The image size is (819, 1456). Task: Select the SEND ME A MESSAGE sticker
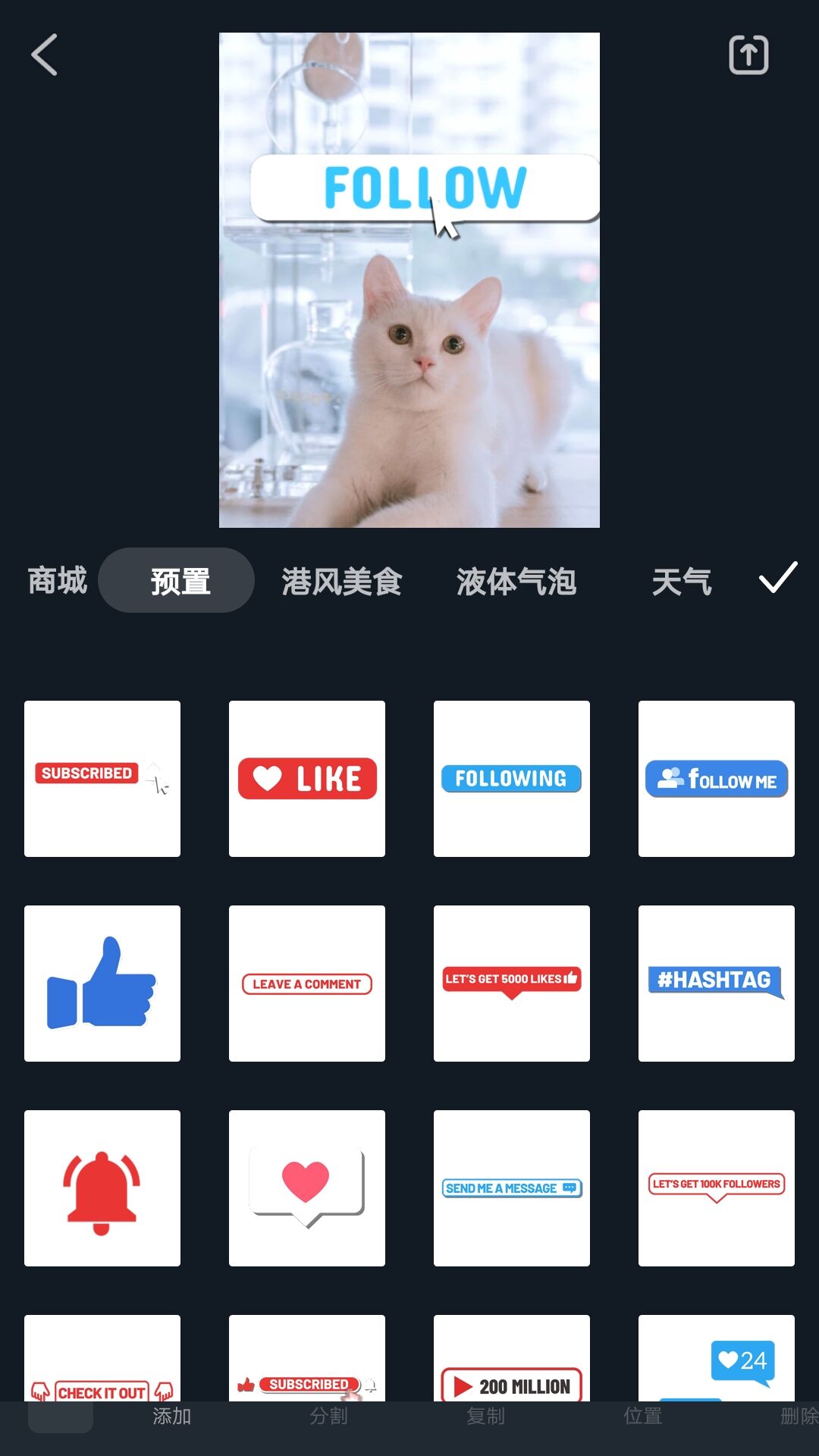pyautogui.click(x=511, y=1186)
